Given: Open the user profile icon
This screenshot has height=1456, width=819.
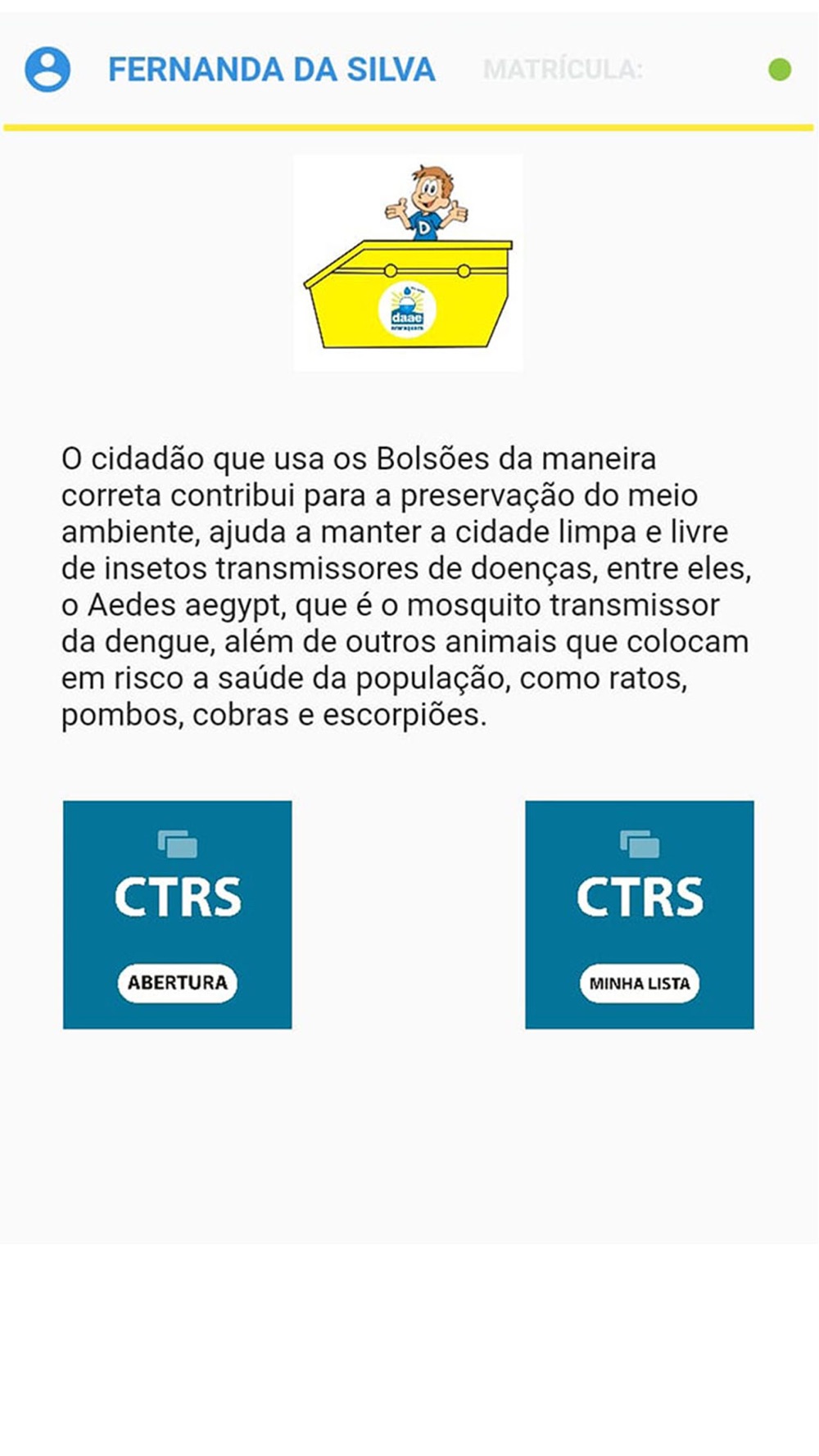Looking at the screenshot, I should [x=48, y=70].
